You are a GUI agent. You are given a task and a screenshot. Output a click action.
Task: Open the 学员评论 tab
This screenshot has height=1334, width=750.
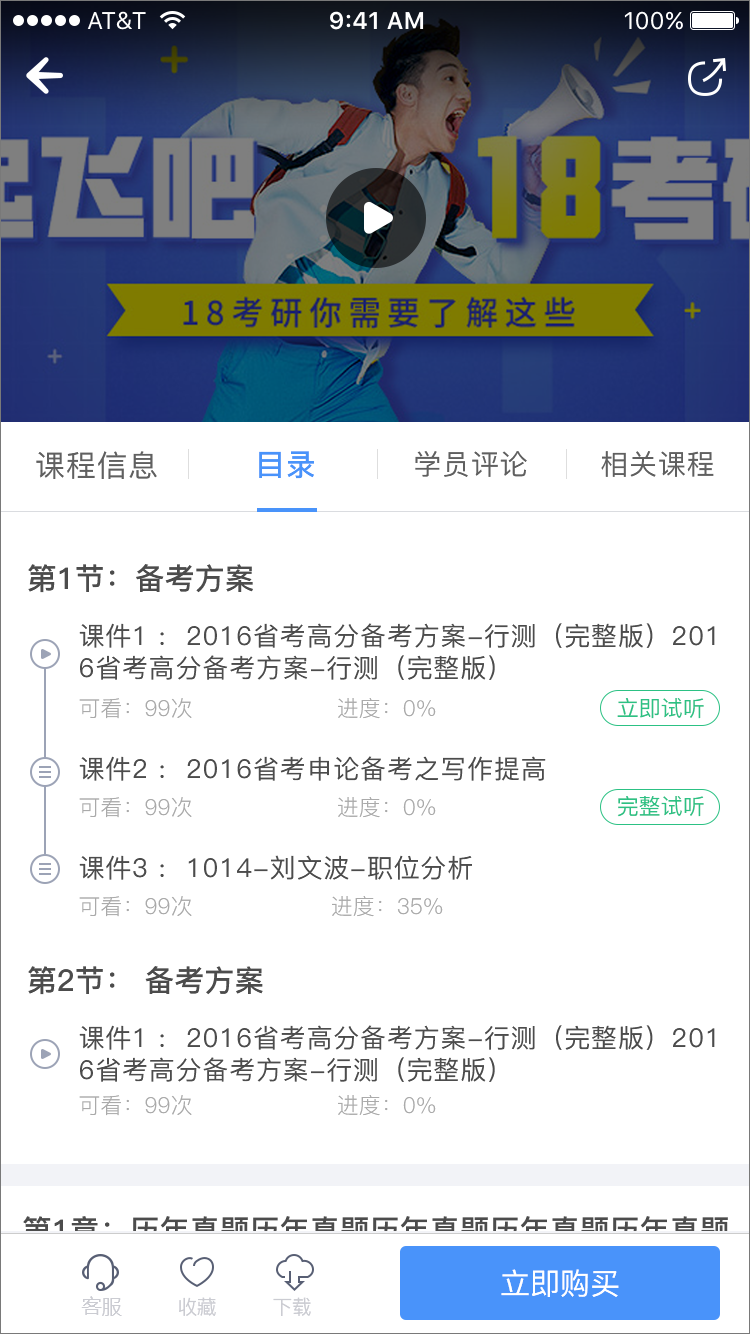pyautogui.click(x=470, y=465)
